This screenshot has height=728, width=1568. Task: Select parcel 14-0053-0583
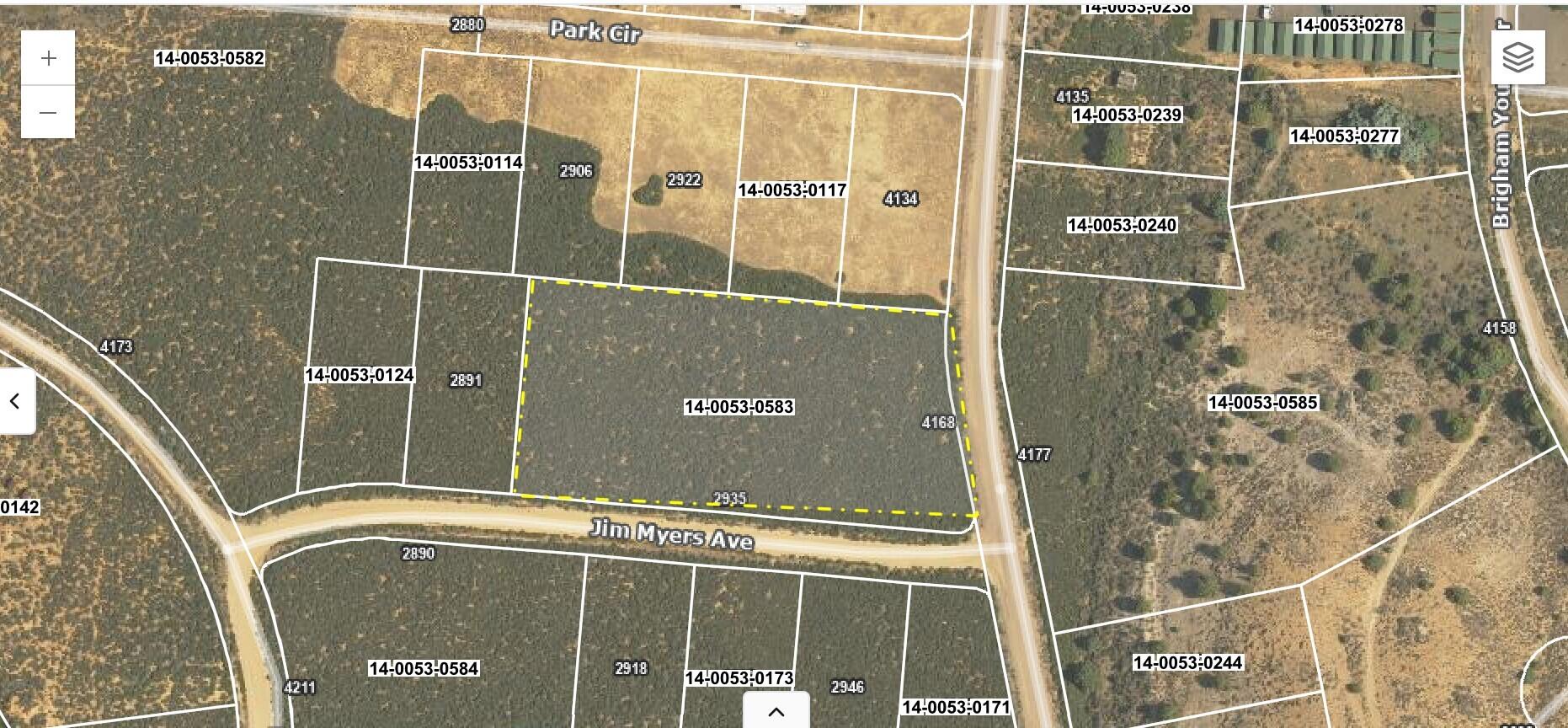point(739,407)
